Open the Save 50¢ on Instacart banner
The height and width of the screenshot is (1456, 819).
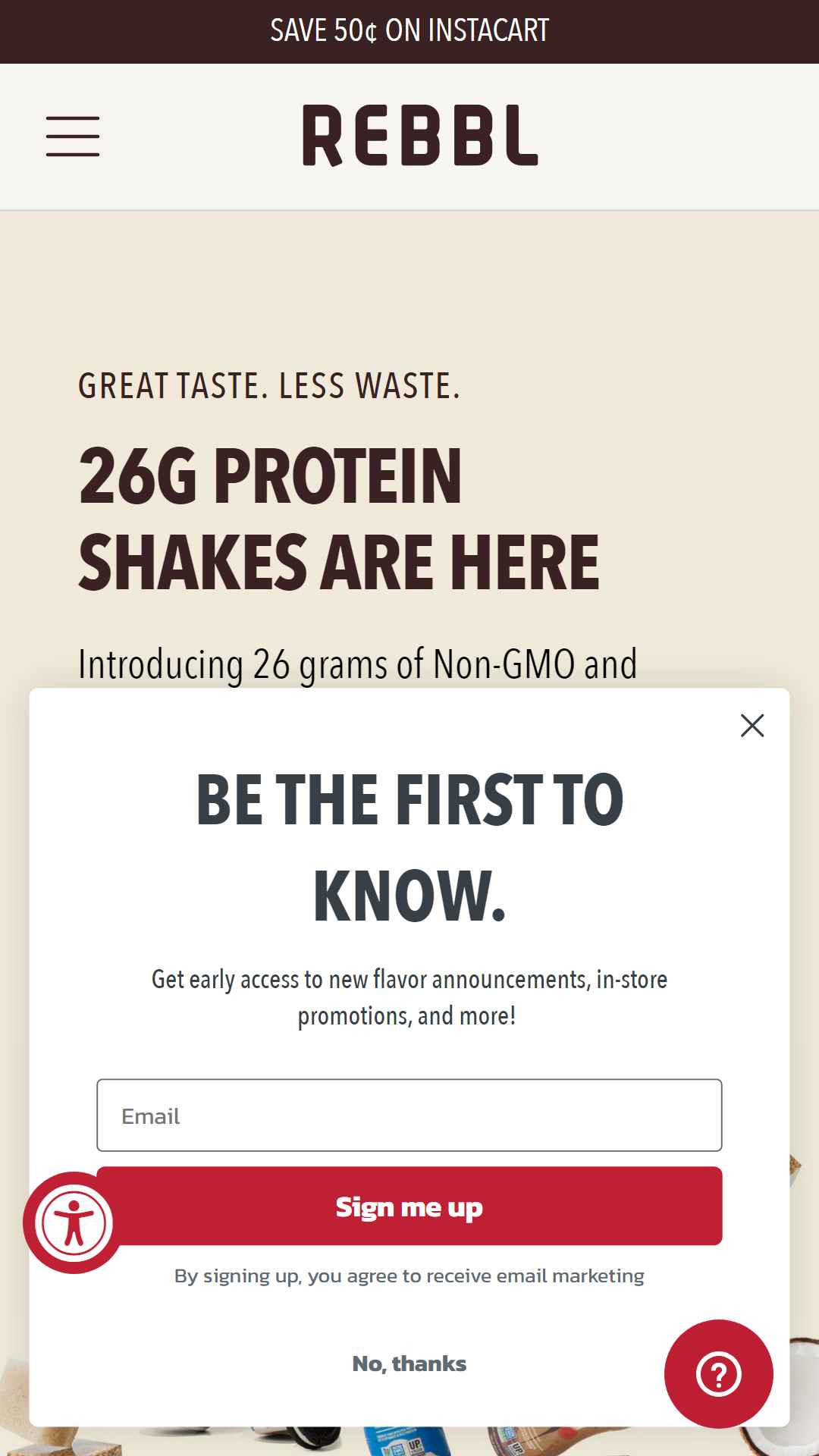point(409,31)
